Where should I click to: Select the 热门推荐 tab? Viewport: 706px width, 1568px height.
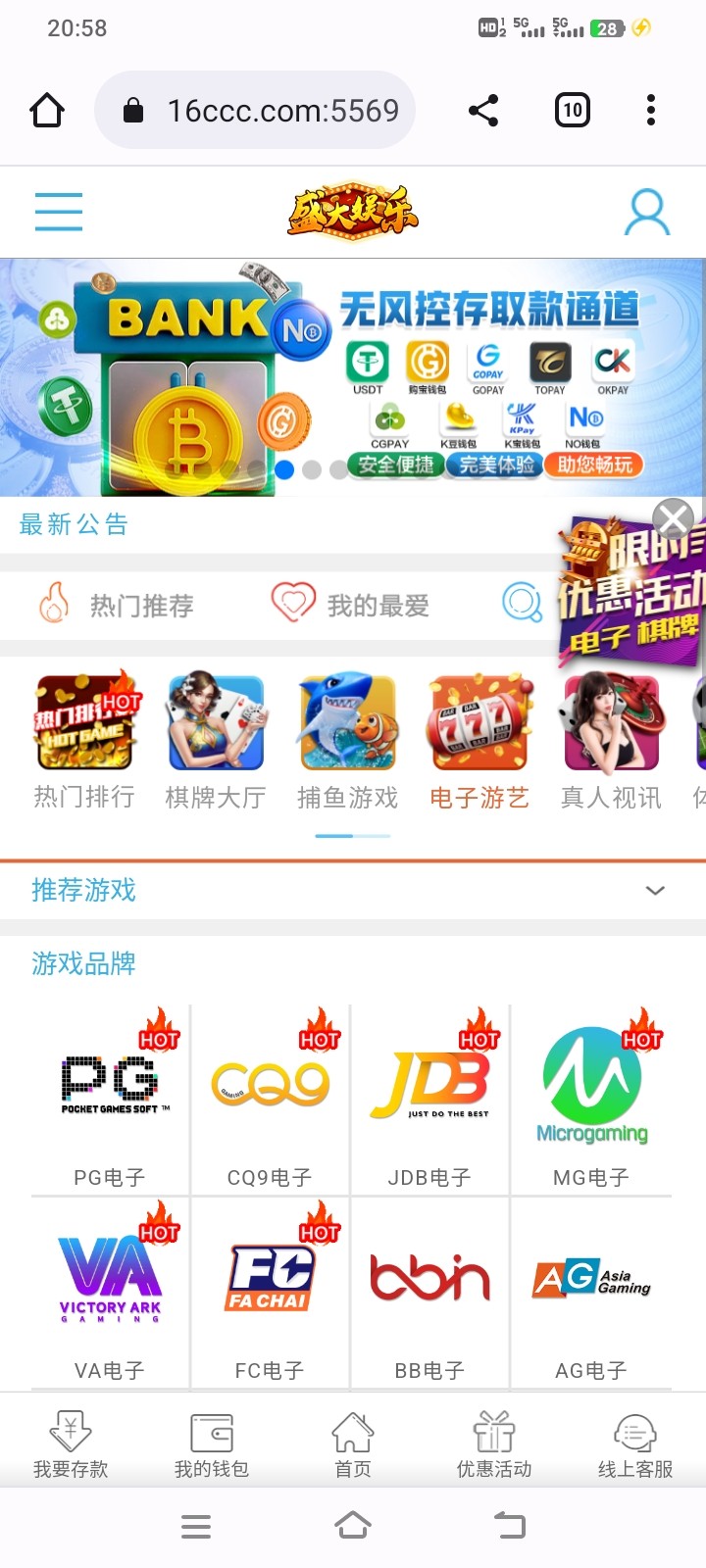[x=116, y=604]
